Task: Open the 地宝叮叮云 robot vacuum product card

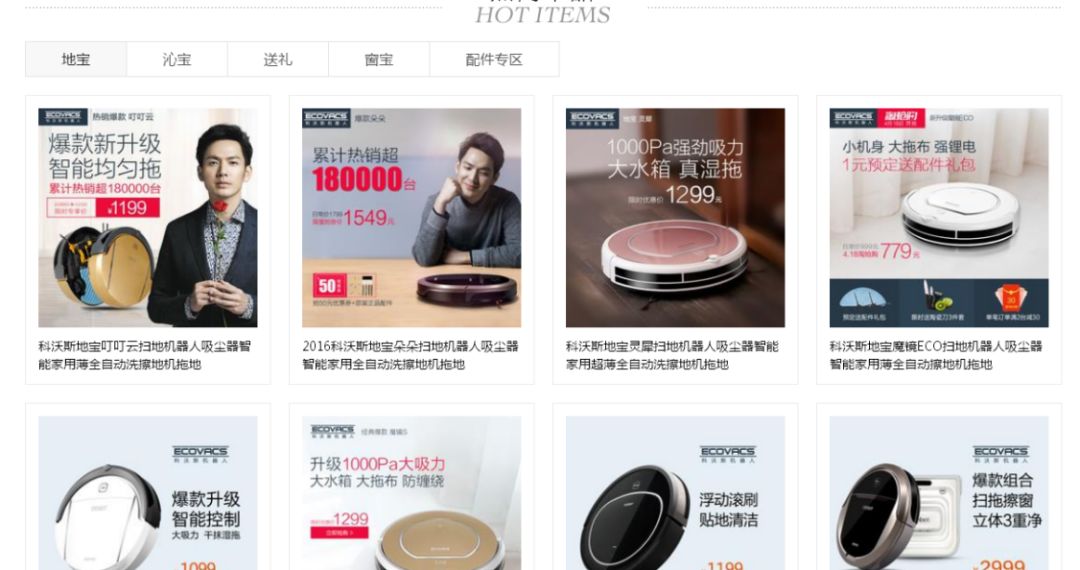Action: point(148,218)
